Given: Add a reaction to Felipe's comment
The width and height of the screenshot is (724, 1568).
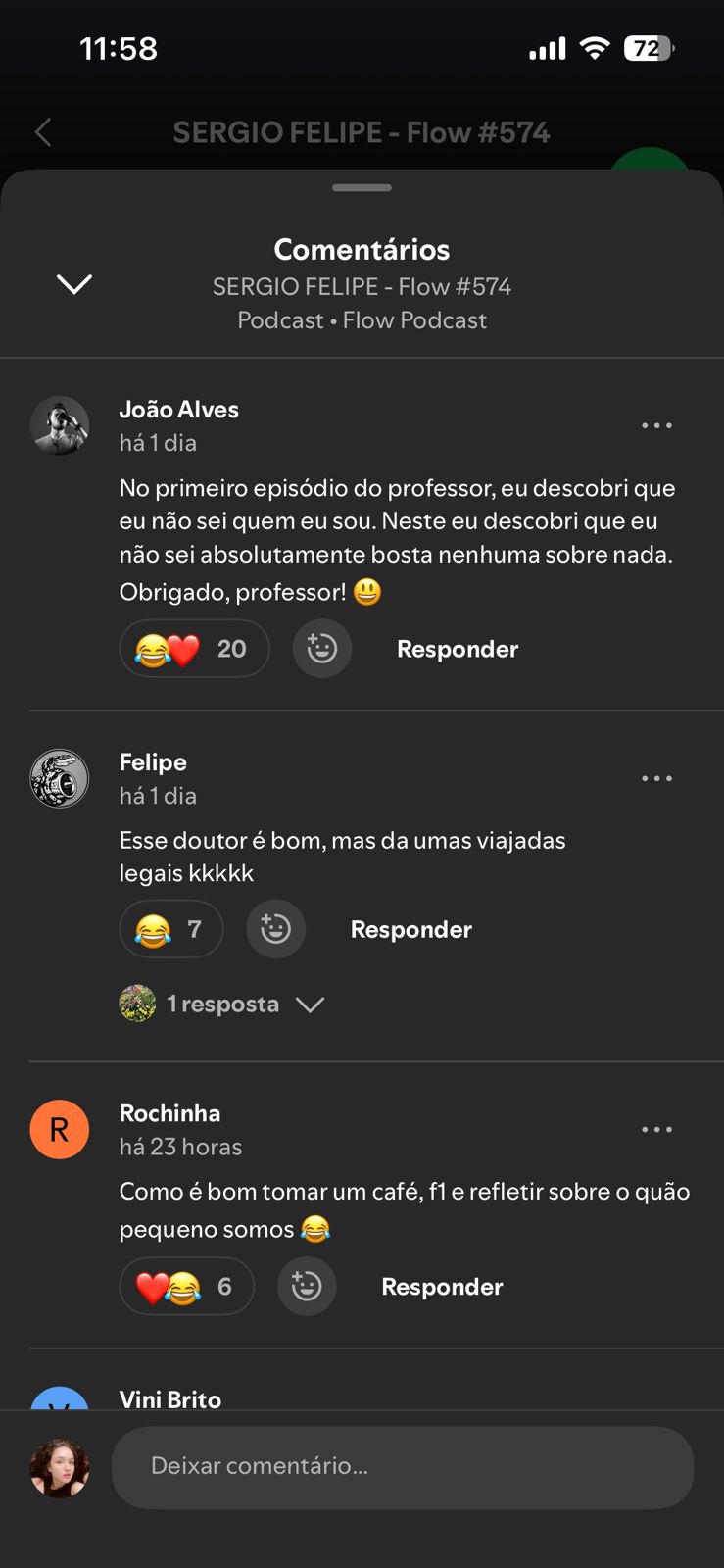Looking at the screenshot, I should point(275,929).
